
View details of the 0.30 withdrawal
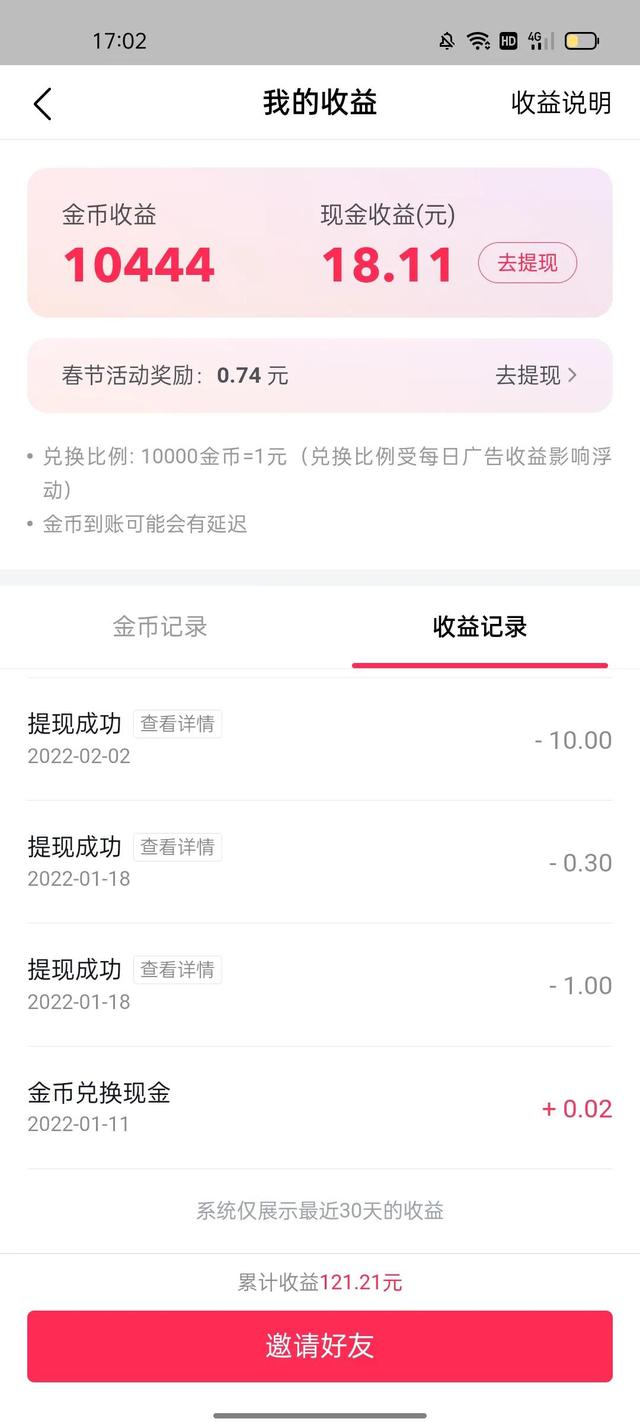(x=177, y=847)
